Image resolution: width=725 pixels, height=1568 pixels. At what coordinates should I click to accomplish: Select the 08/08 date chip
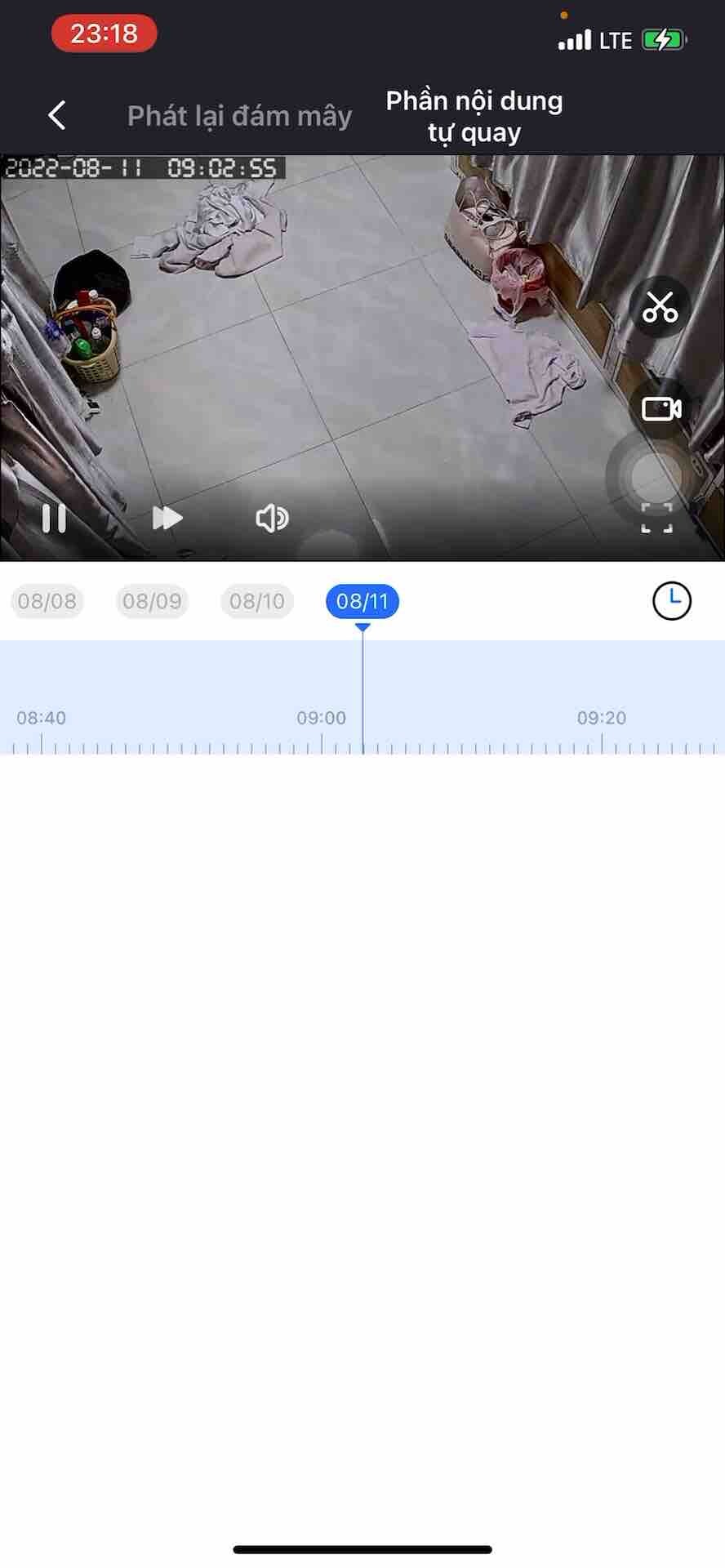pos(47,602)
